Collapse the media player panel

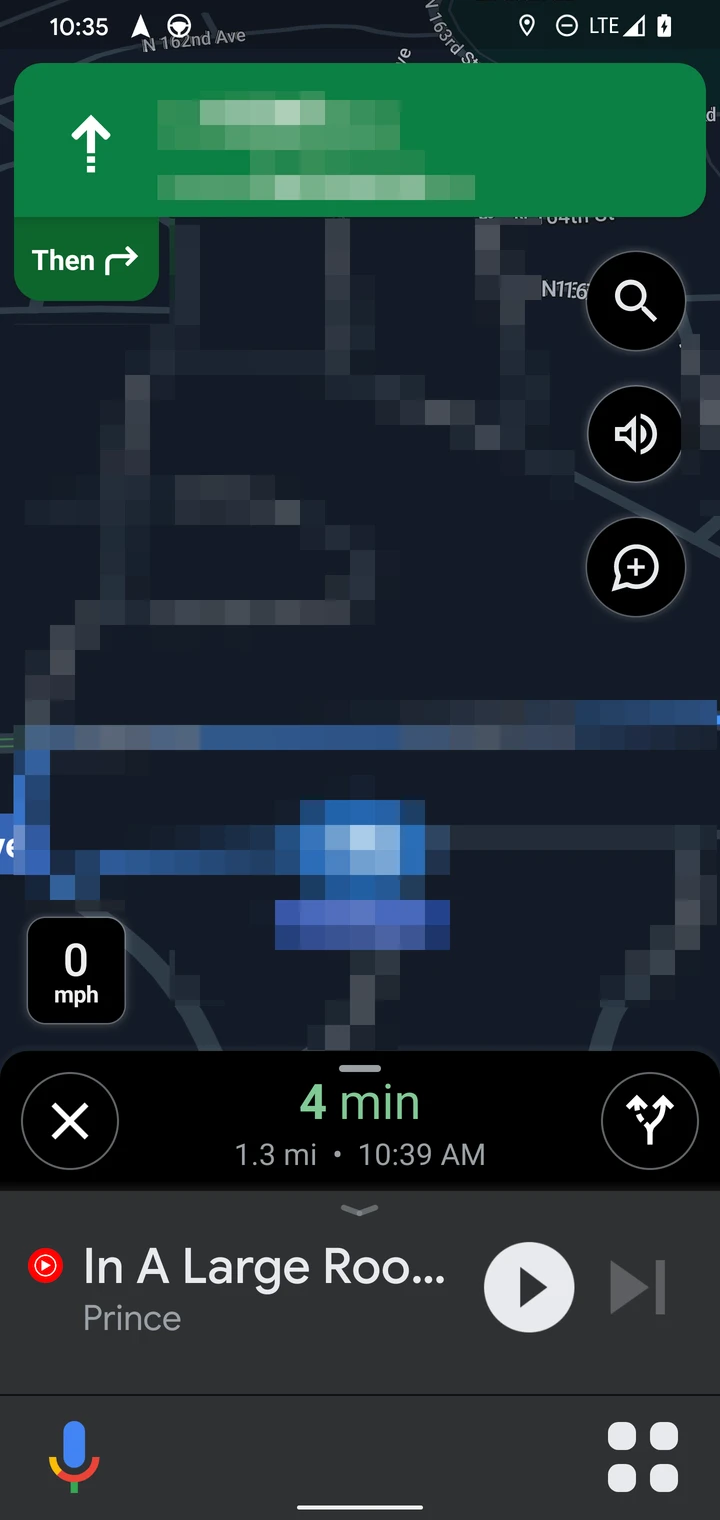pyautogui.click(x=360, y=1210)
